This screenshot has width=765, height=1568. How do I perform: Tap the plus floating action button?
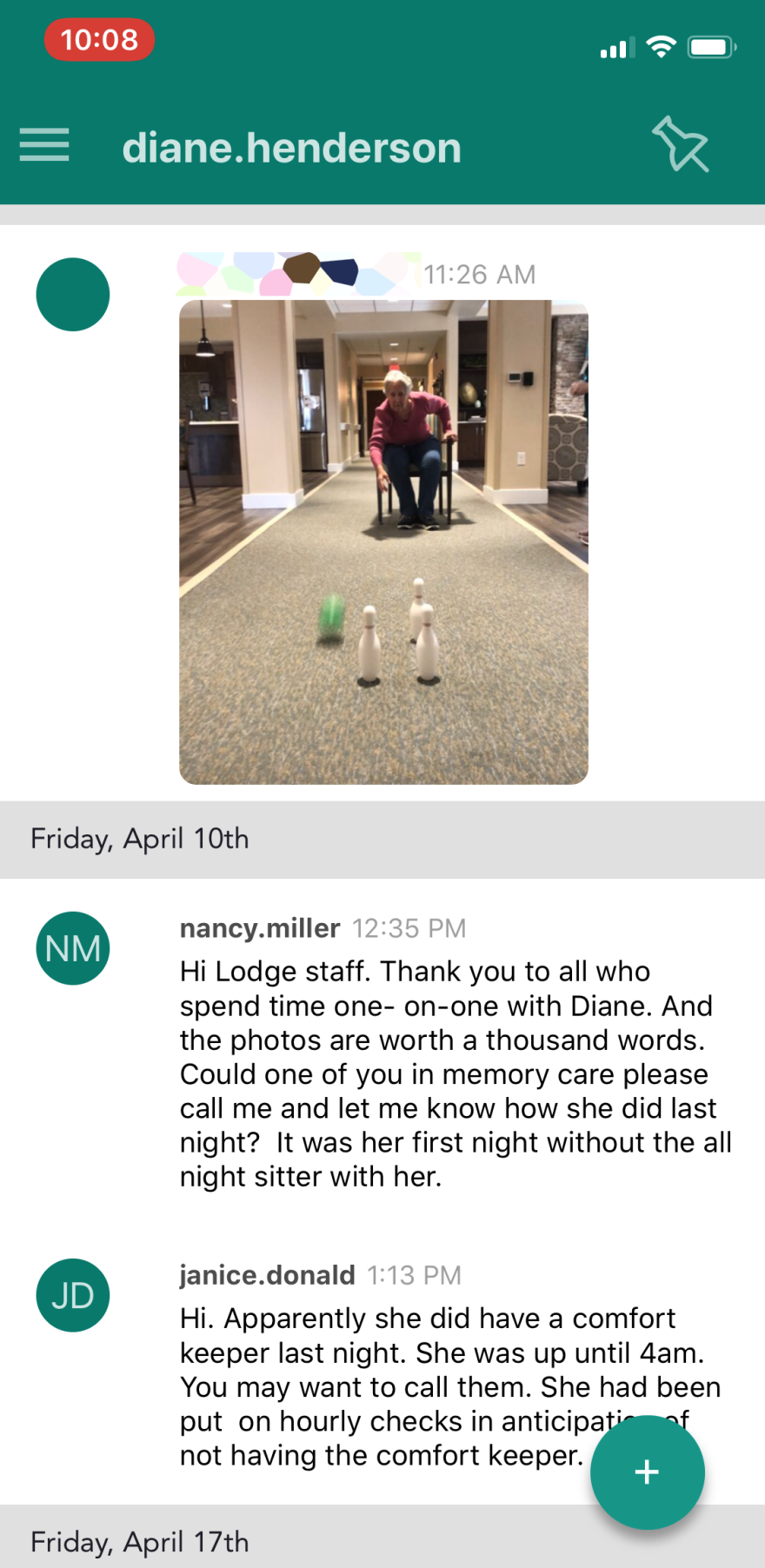(x=647, y=1472)
